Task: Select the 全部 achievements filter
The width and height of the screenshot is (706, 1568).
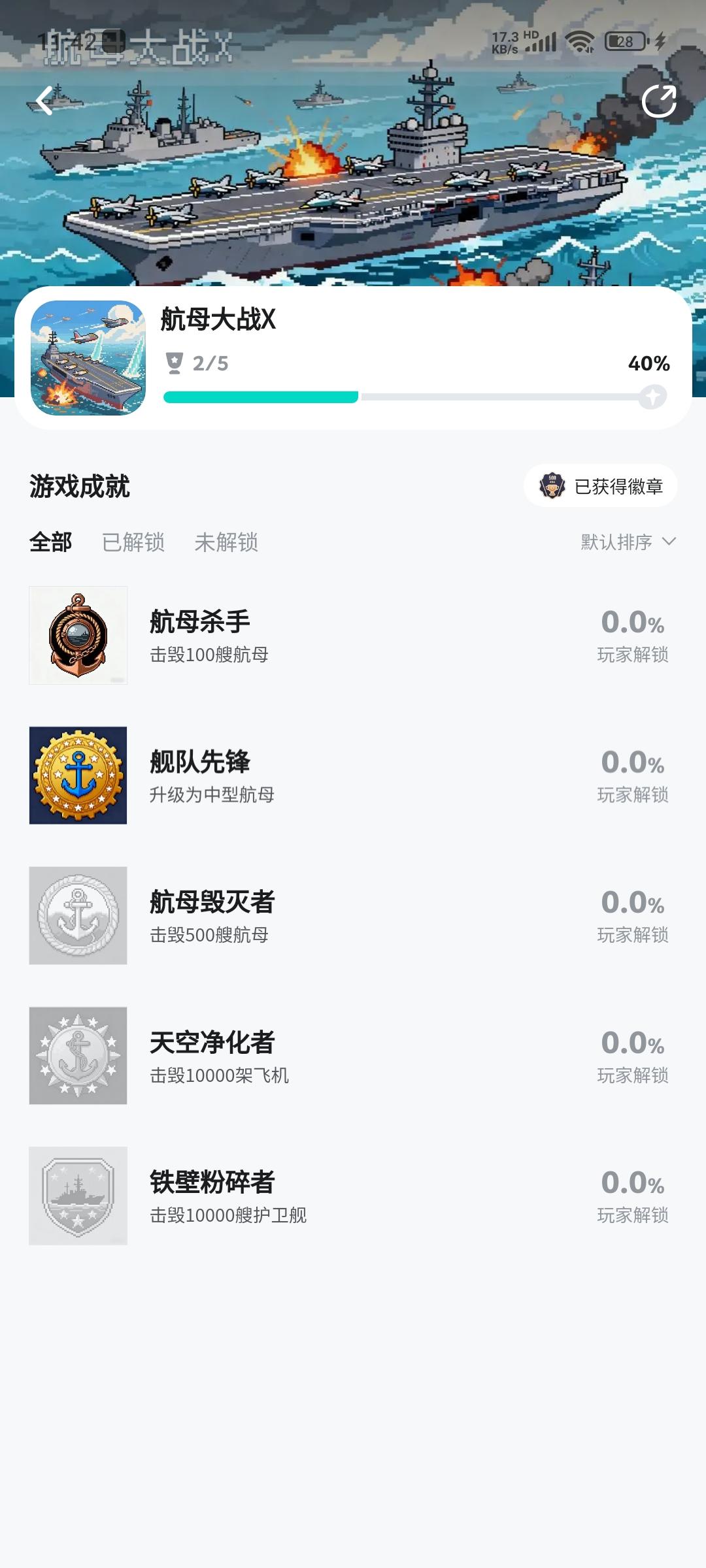Action: 50,542
